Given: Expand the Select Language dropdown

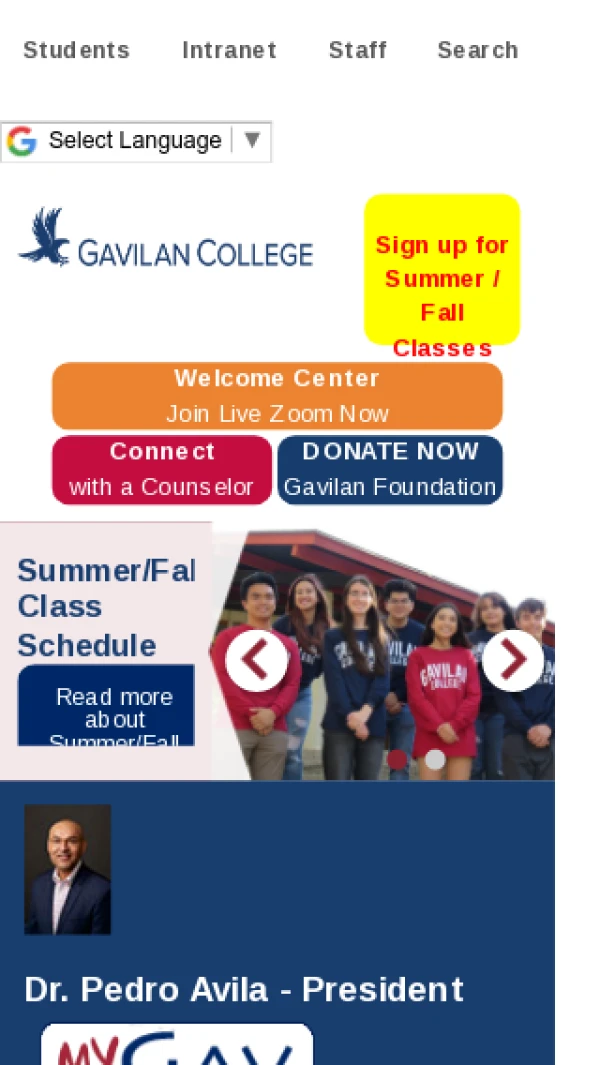Looking at the screenshot, I should point(136,141).
